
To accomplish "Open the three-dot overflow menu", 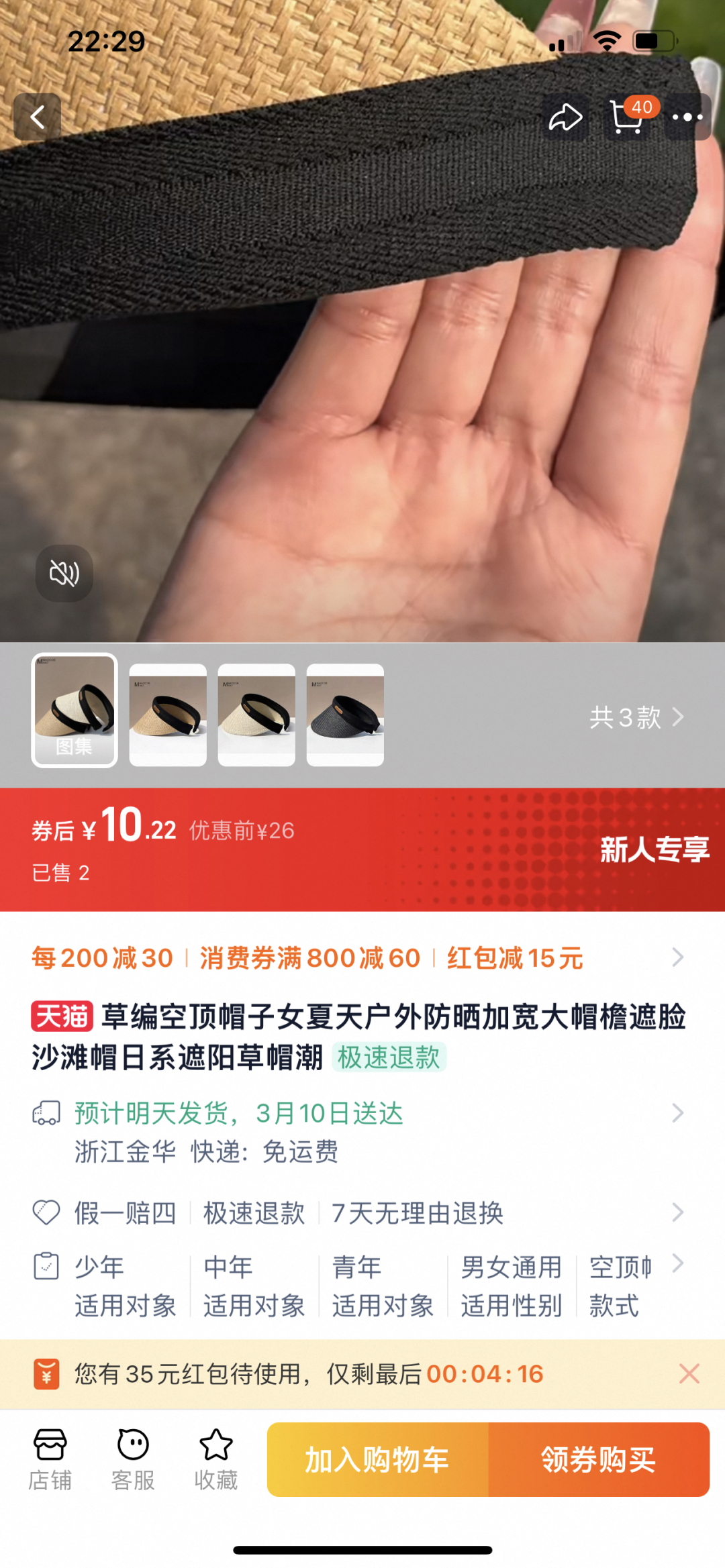I will [687, 117].
